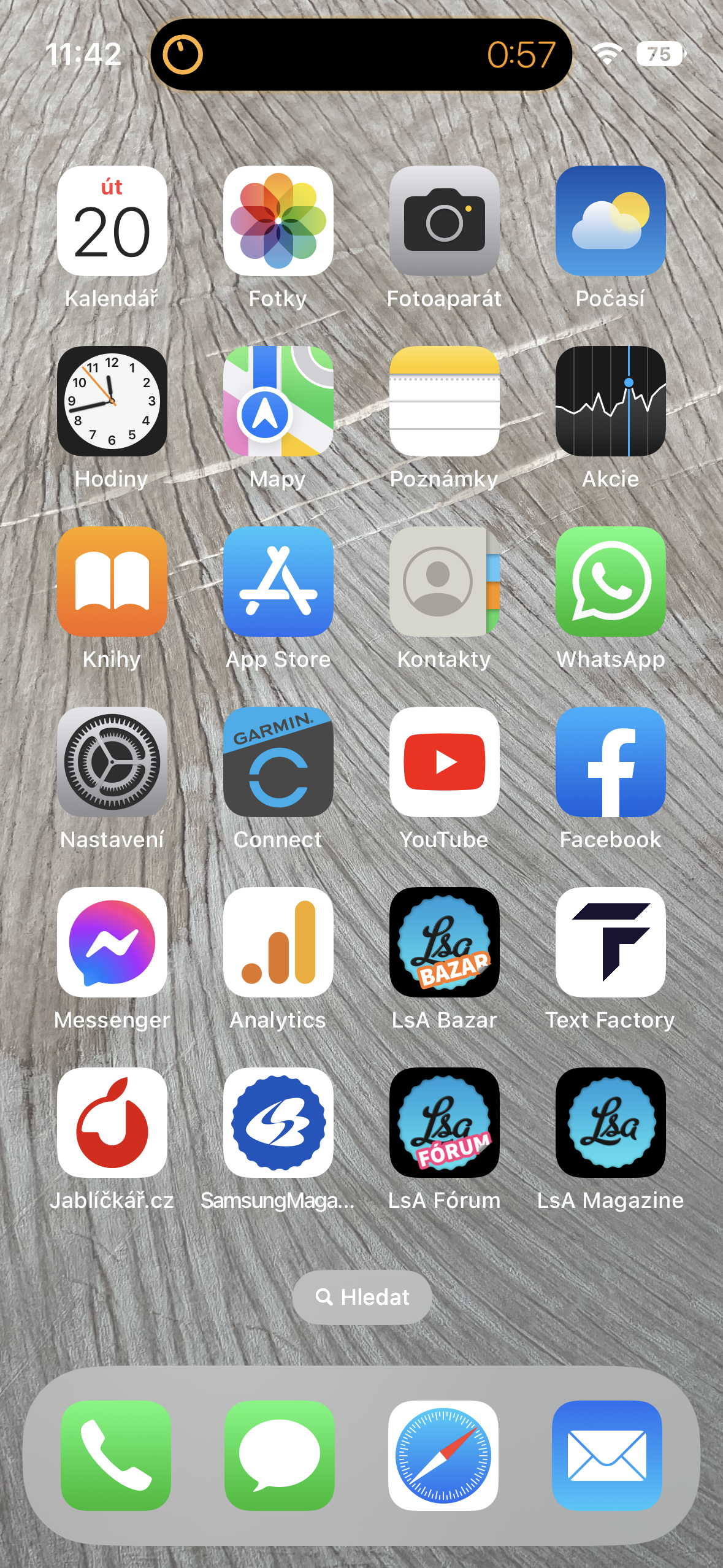Open Poznámky notes app

(445, 401)
